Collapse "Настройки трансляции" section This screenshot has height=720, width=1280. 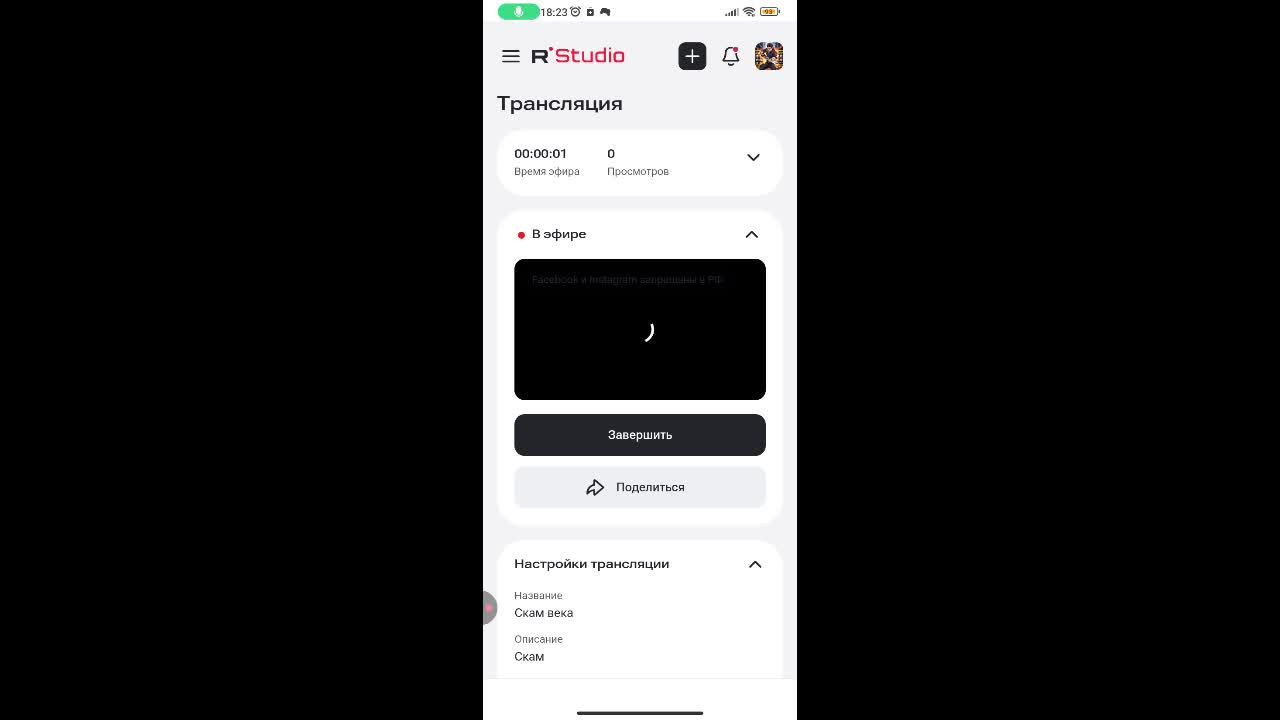tap(755, 564)
